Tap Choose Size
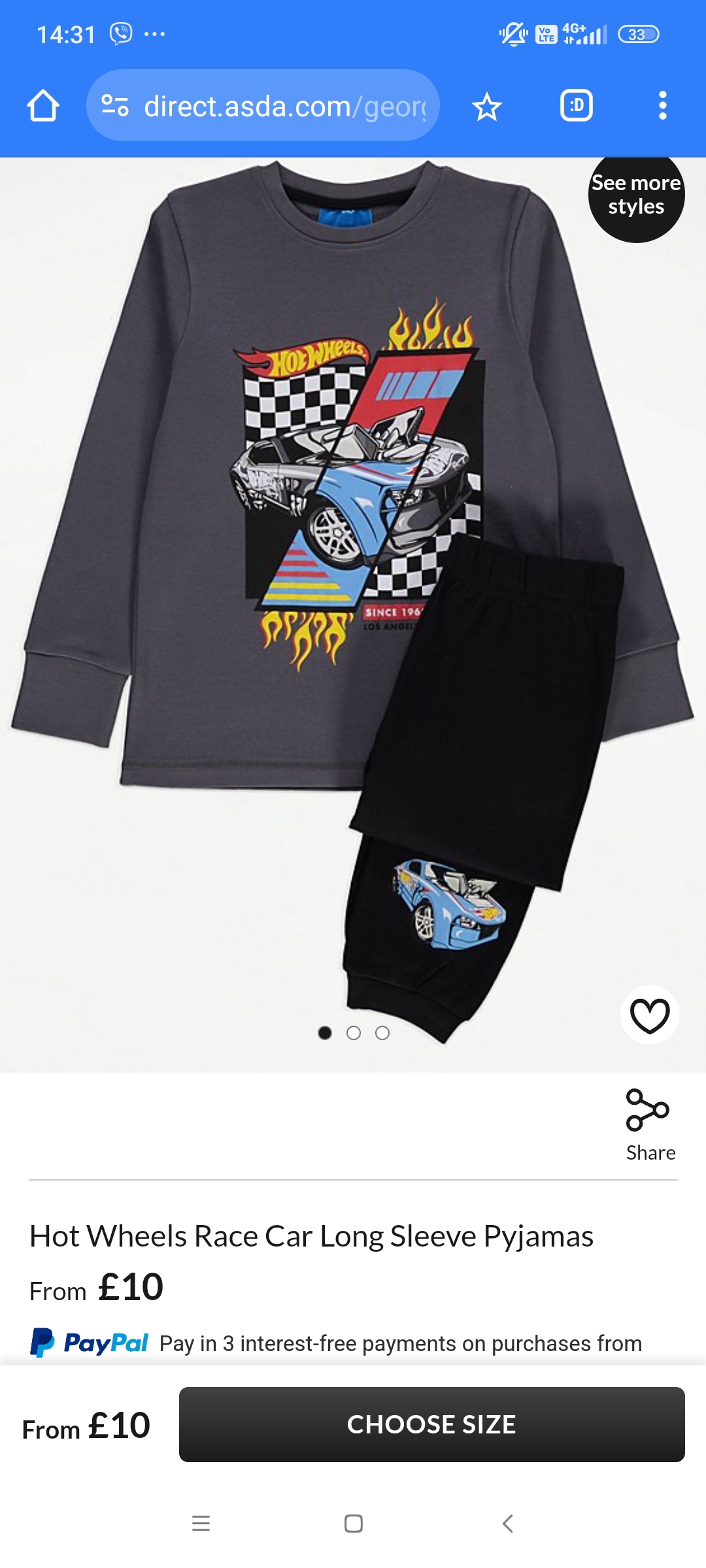Image resolution: width=706 pixels, height=1568 pixels. pos(431,1424)
